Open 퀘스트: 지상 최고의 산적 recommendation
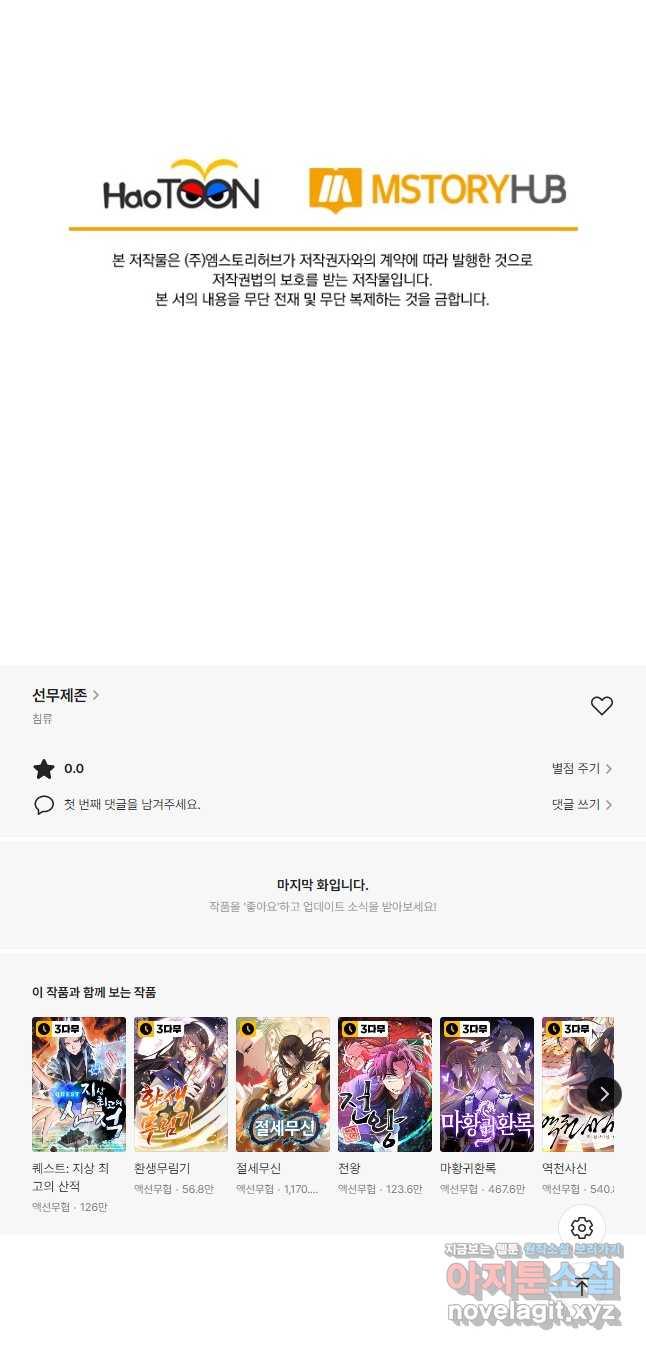This screenshot has width=646, height=1350. coord(79,1085)
